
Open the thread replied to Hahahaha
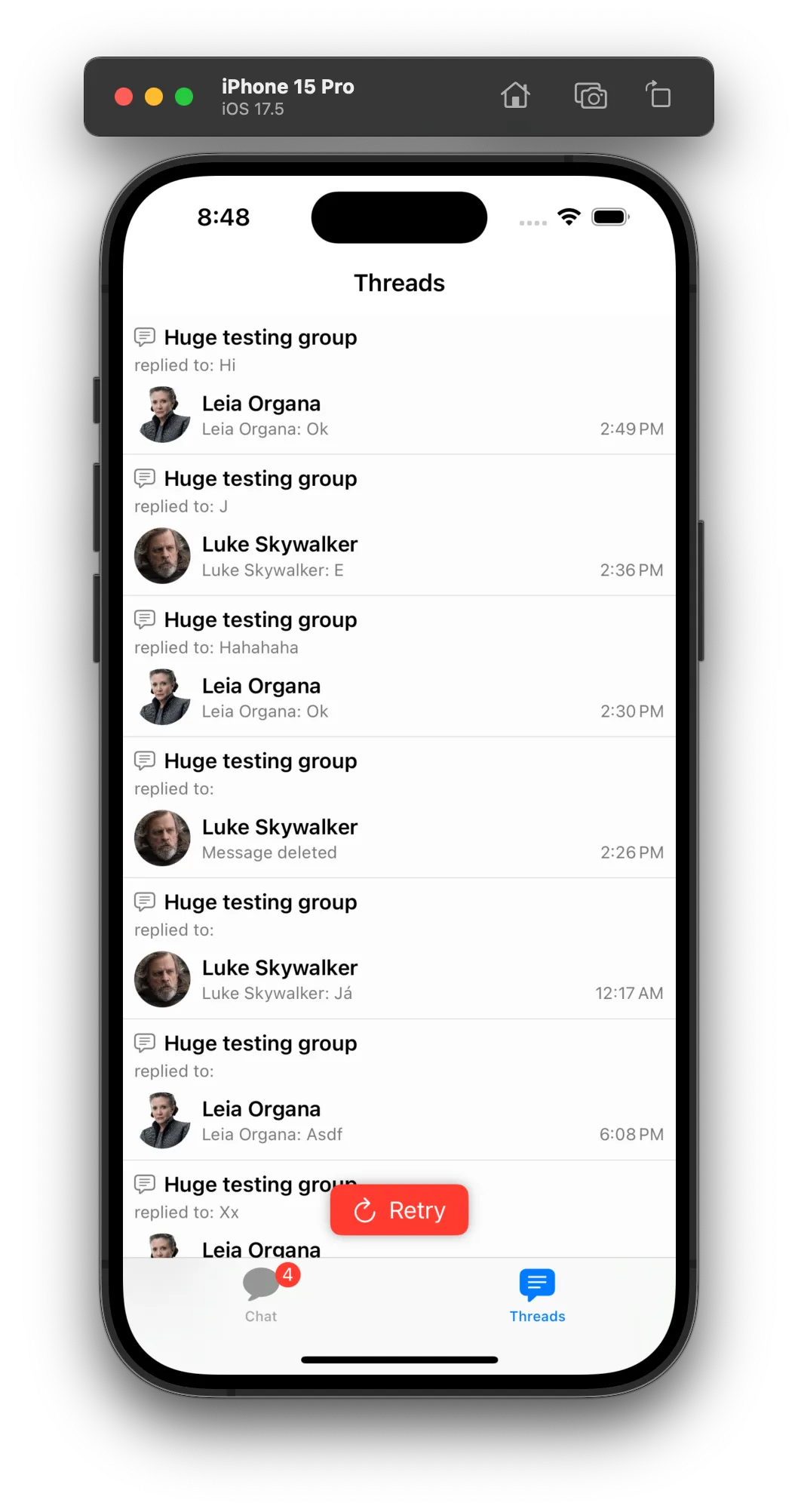[x=399, y=667]
